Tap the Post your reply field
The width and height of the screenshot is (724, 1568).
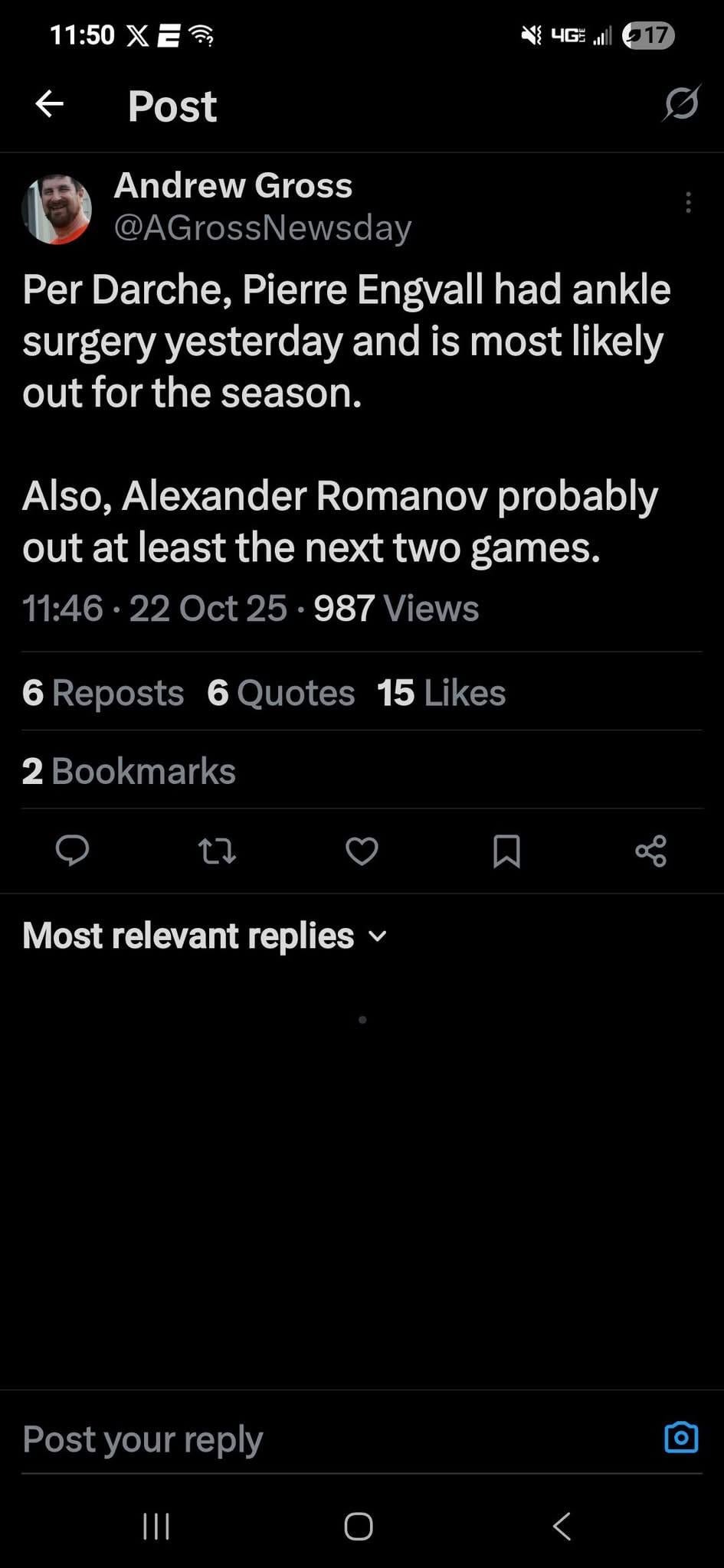tap(306, 1439)
